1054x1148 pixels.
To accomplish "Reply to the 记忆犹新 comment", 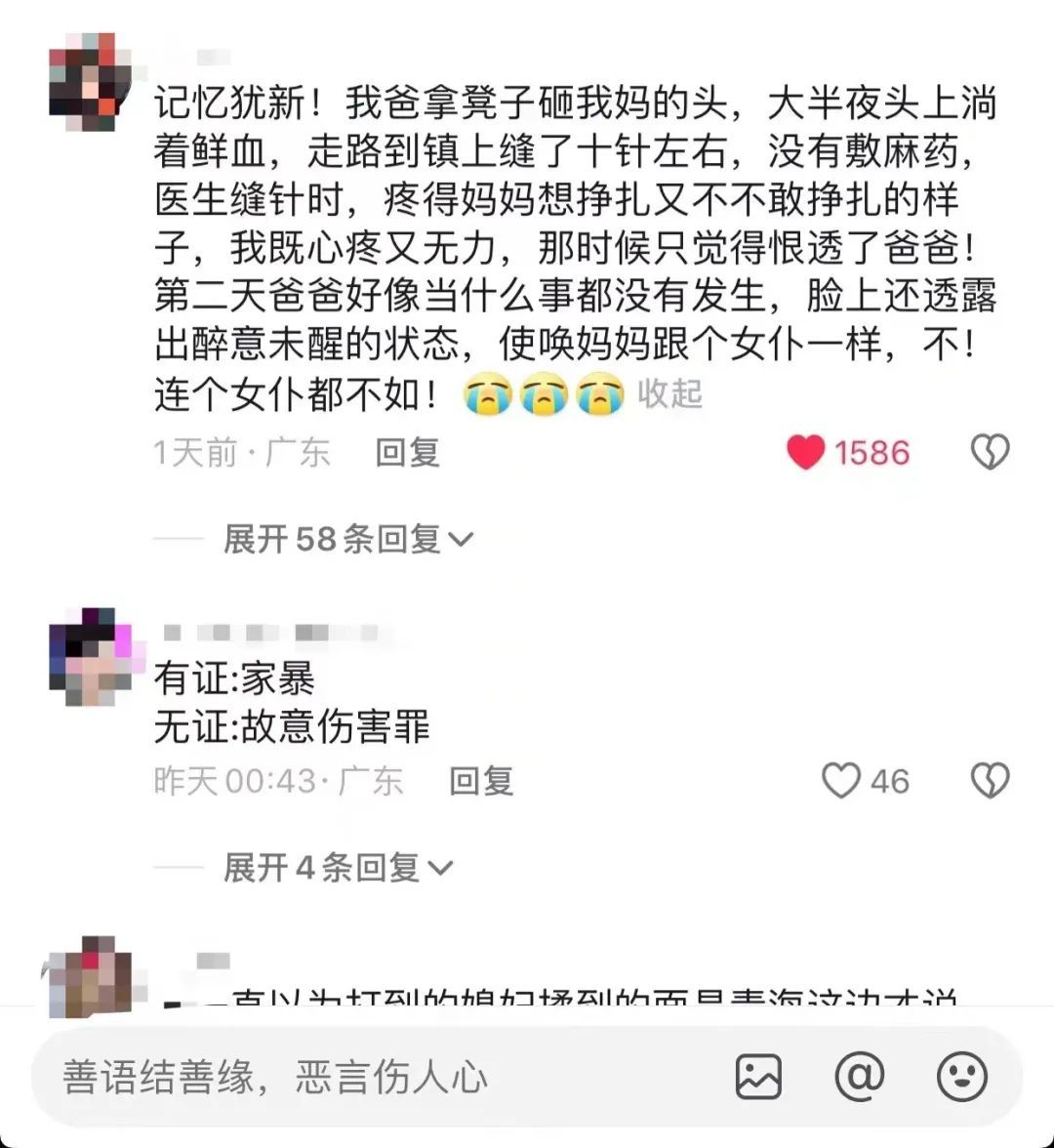I will click(x=408, y=452).
